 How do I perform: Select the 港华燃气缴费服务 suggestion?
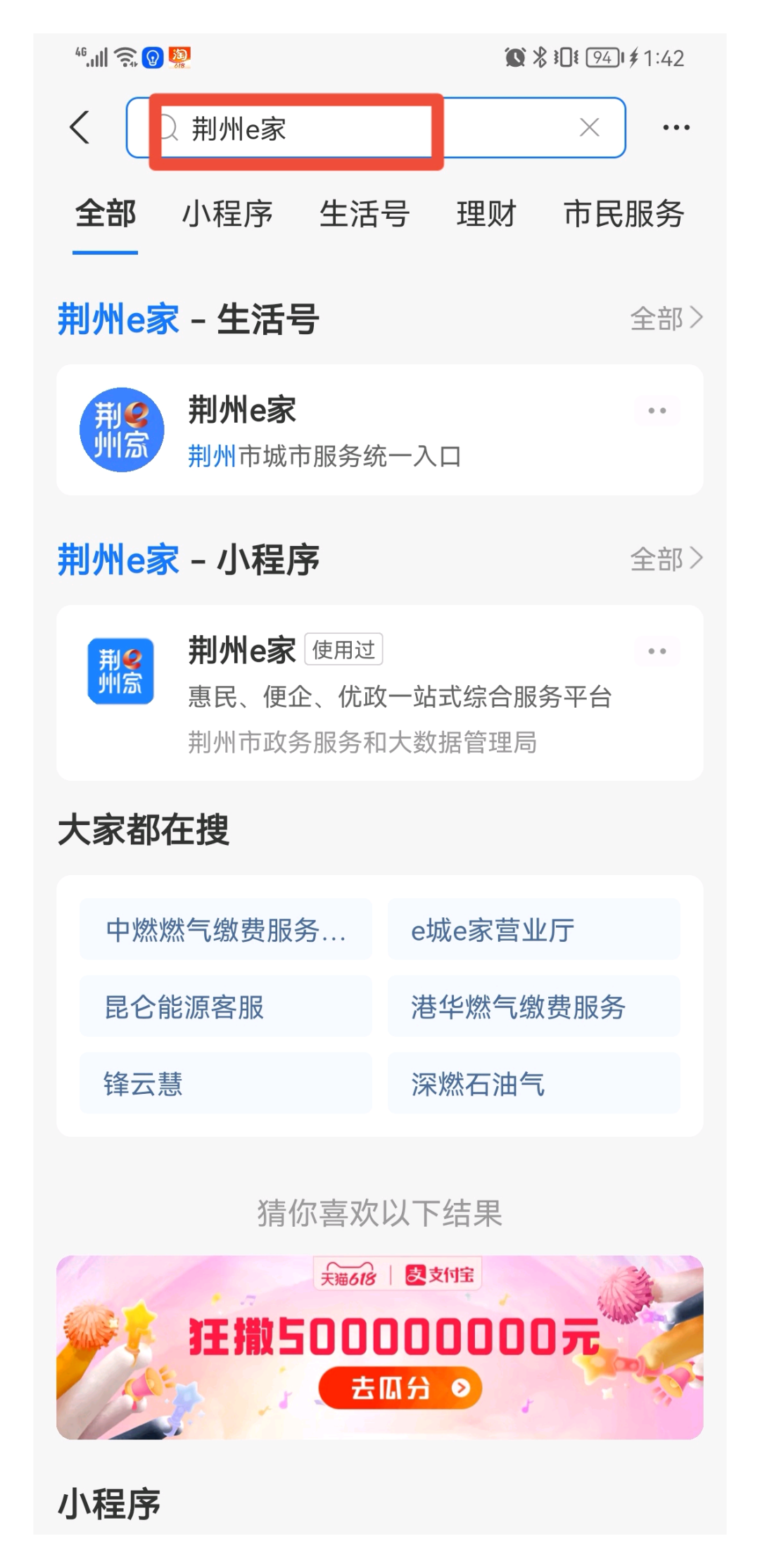tap(533, 1007)
